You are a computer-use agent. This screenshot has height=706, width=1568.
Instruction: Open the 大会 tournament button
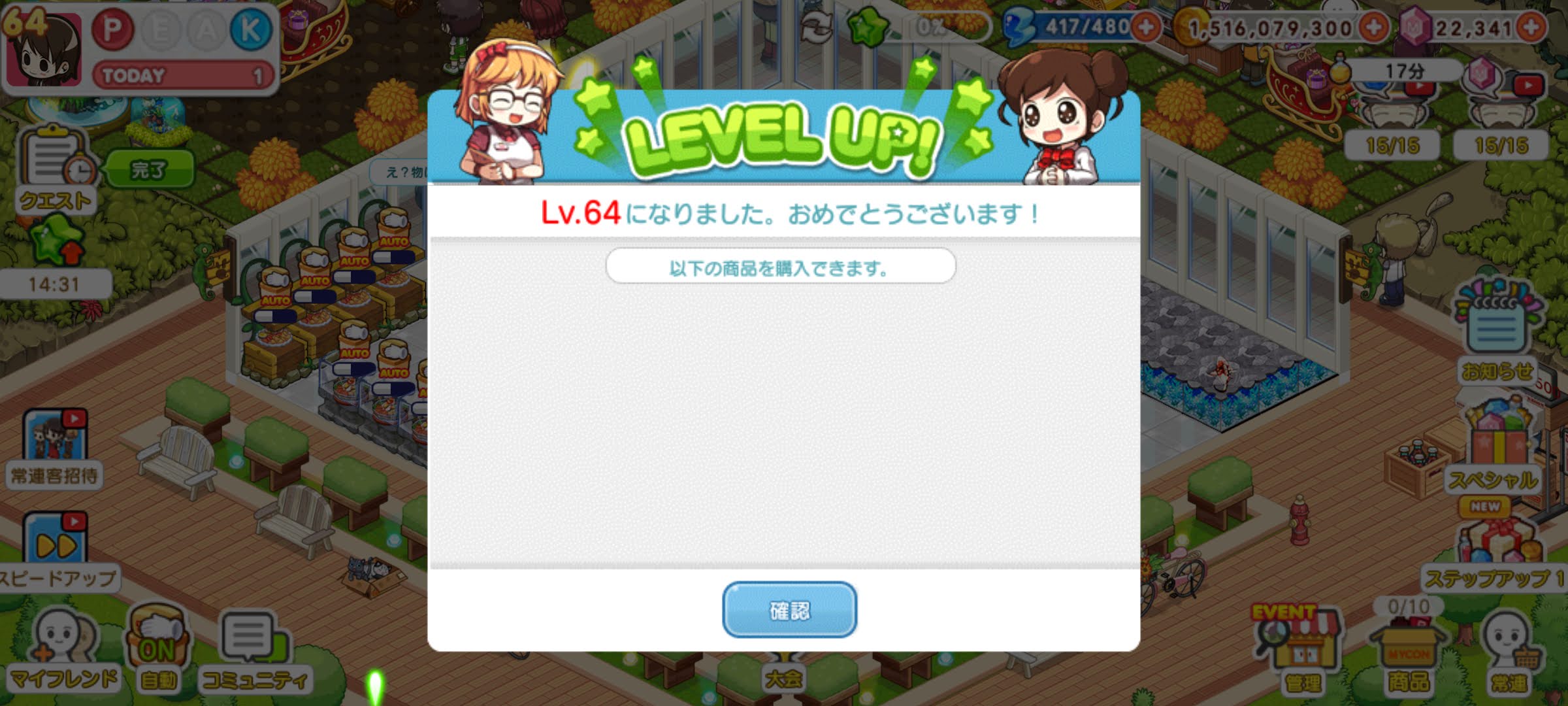783,677
